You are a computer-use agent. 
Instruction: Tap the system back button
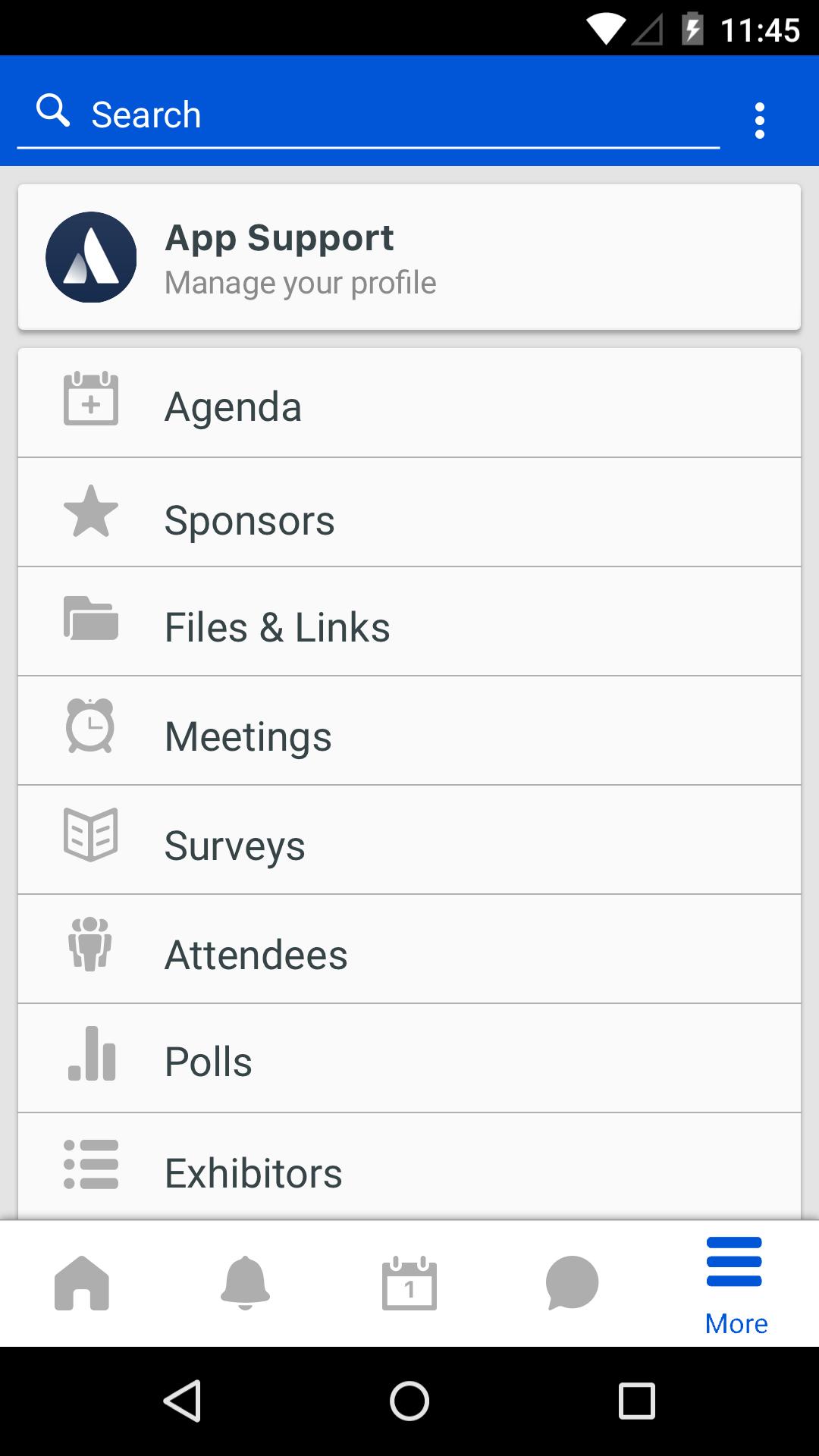[x=182, y=1401]
